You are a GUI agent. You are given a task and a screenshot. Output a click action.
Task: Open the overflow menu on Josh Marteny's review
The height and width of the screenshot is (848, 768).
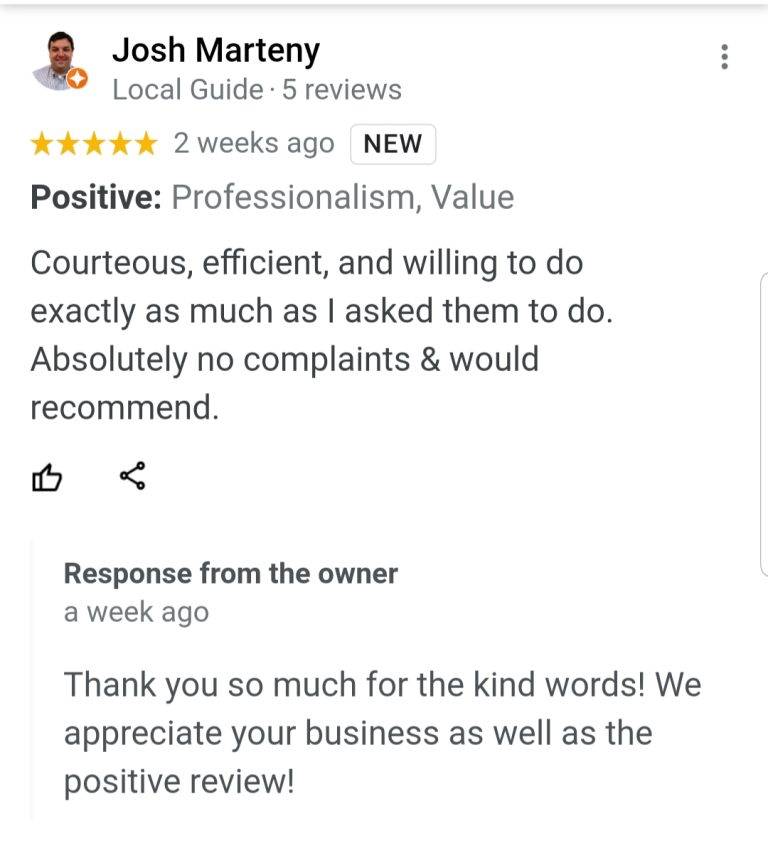(x=724, y=57)
